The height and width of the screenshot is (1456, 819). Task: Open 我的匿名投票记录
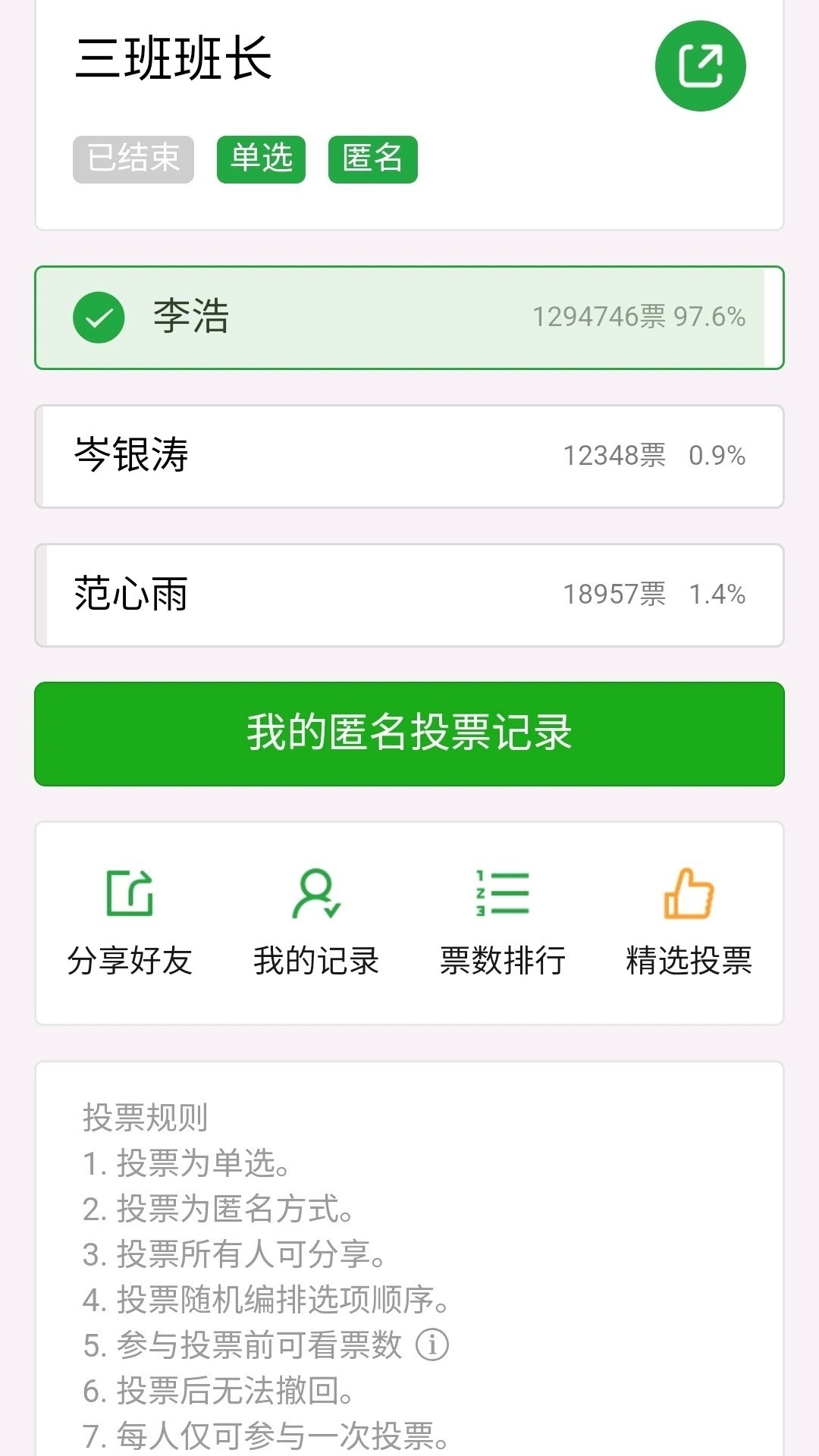[409, 734]
